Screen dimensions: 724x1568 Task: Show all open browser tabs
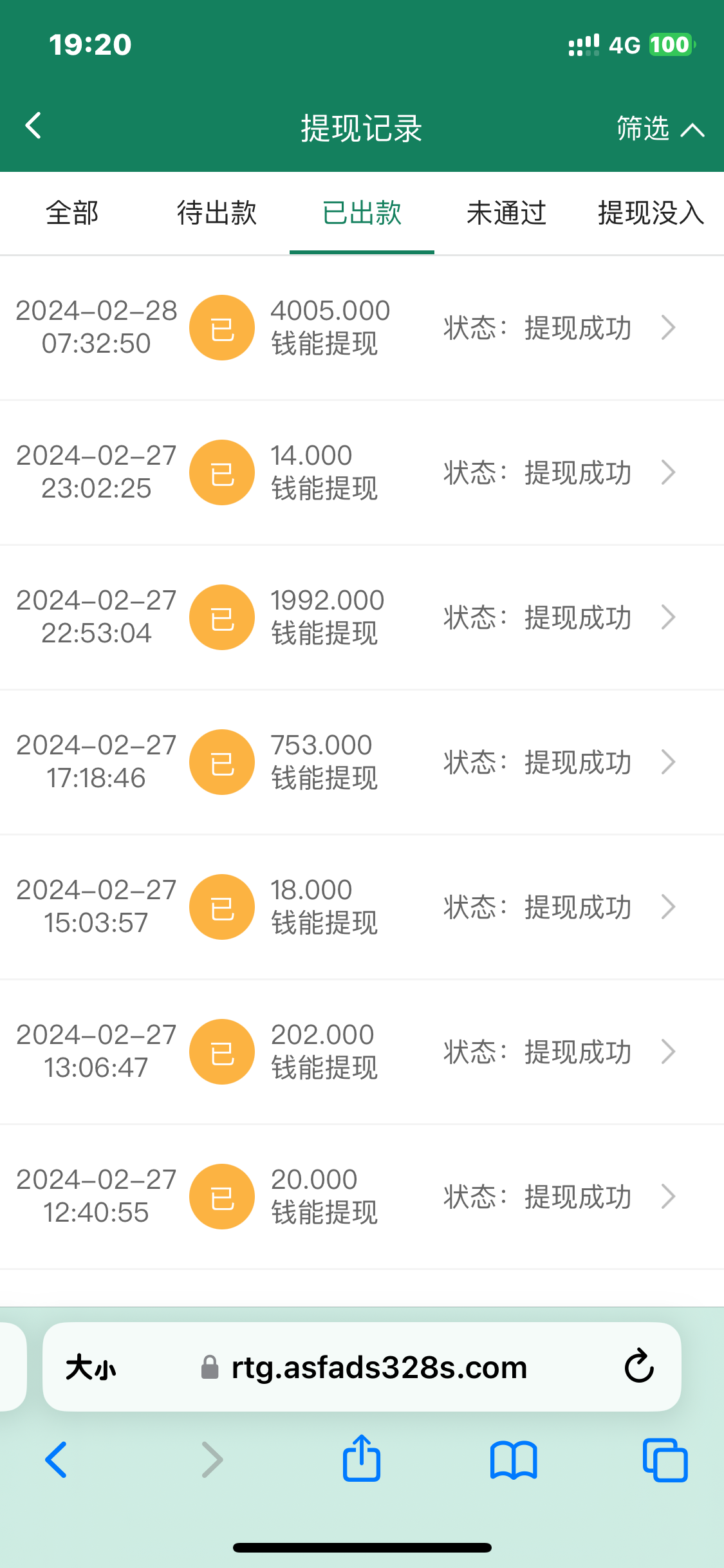[665, 1460]
